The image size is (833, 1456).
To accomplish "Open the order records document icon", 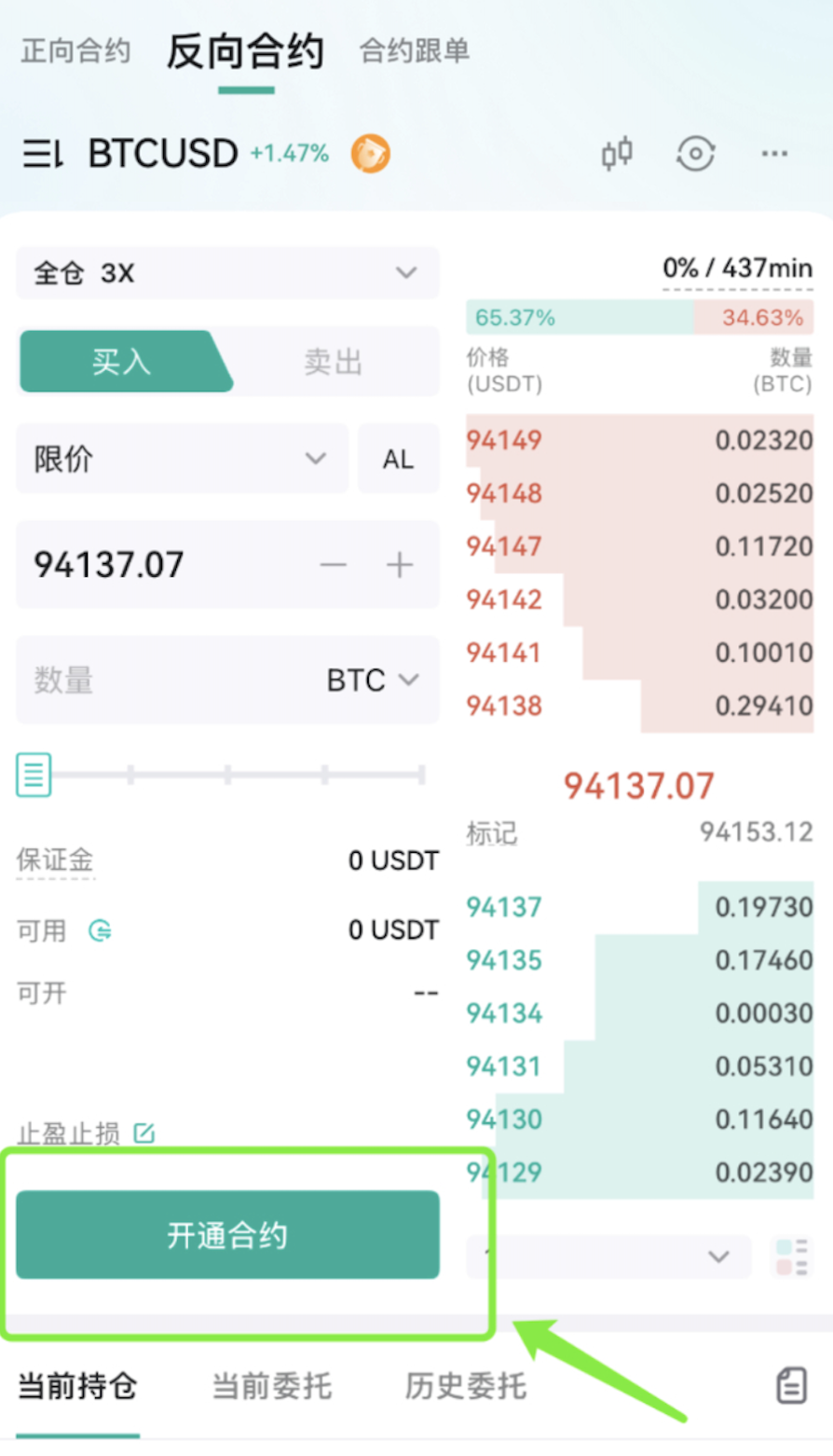I will (791, 1386).
